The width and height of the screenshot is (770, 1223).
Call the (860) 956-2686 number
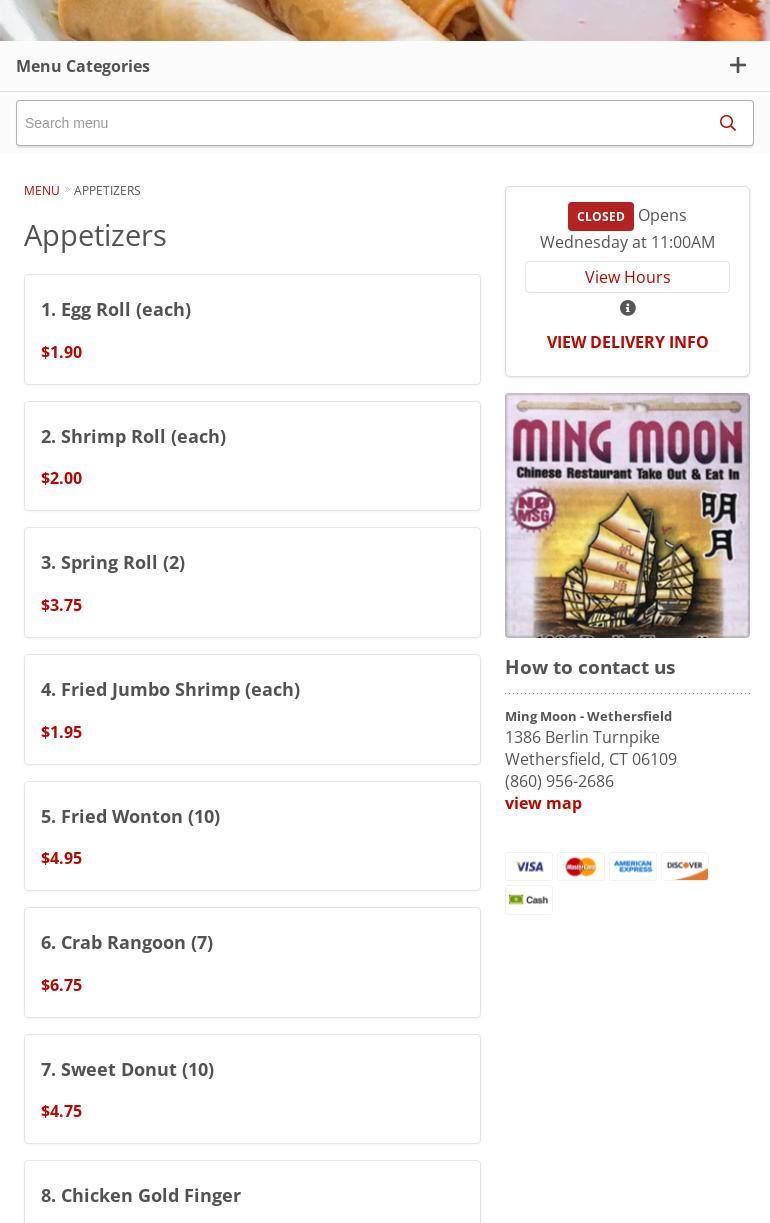tap(559, 781)
